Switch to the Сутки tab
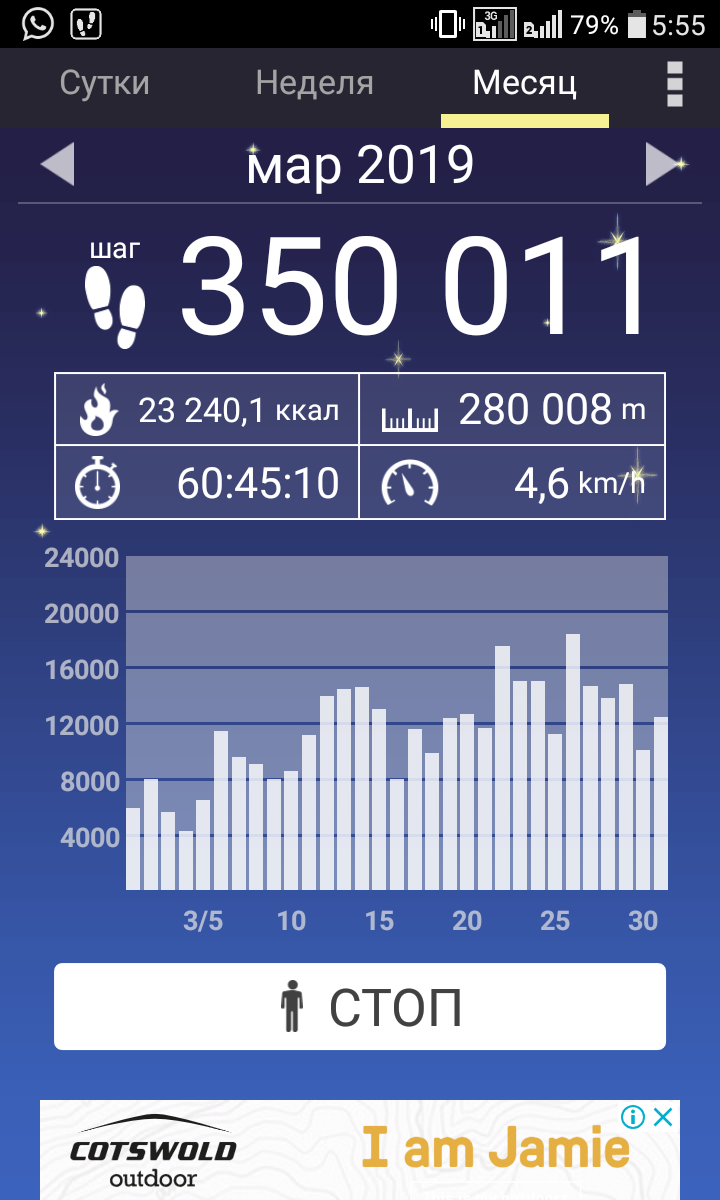720x1200 pixels. (x=105, y=83)
